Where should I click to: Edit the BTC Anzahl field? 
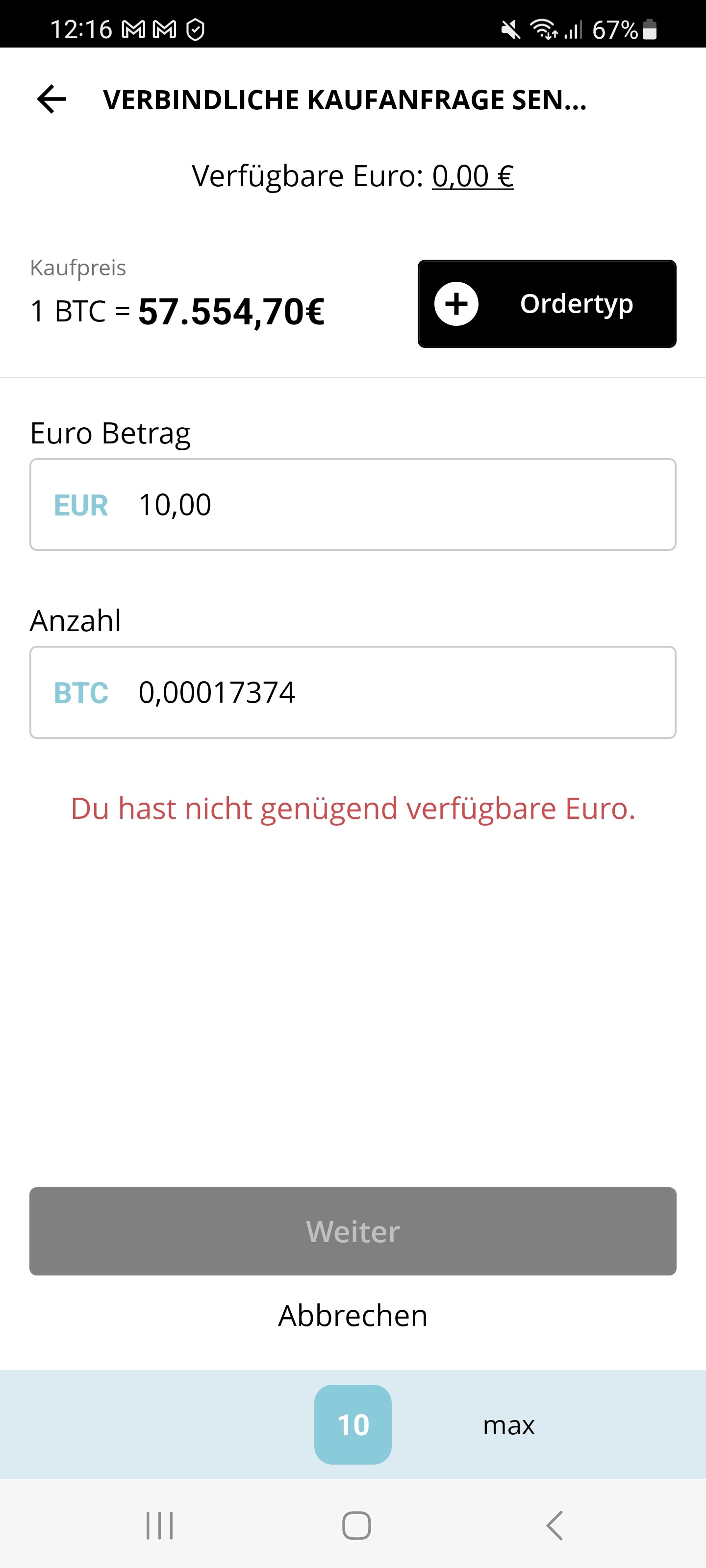pyautogui.click(x=353, y=692)
